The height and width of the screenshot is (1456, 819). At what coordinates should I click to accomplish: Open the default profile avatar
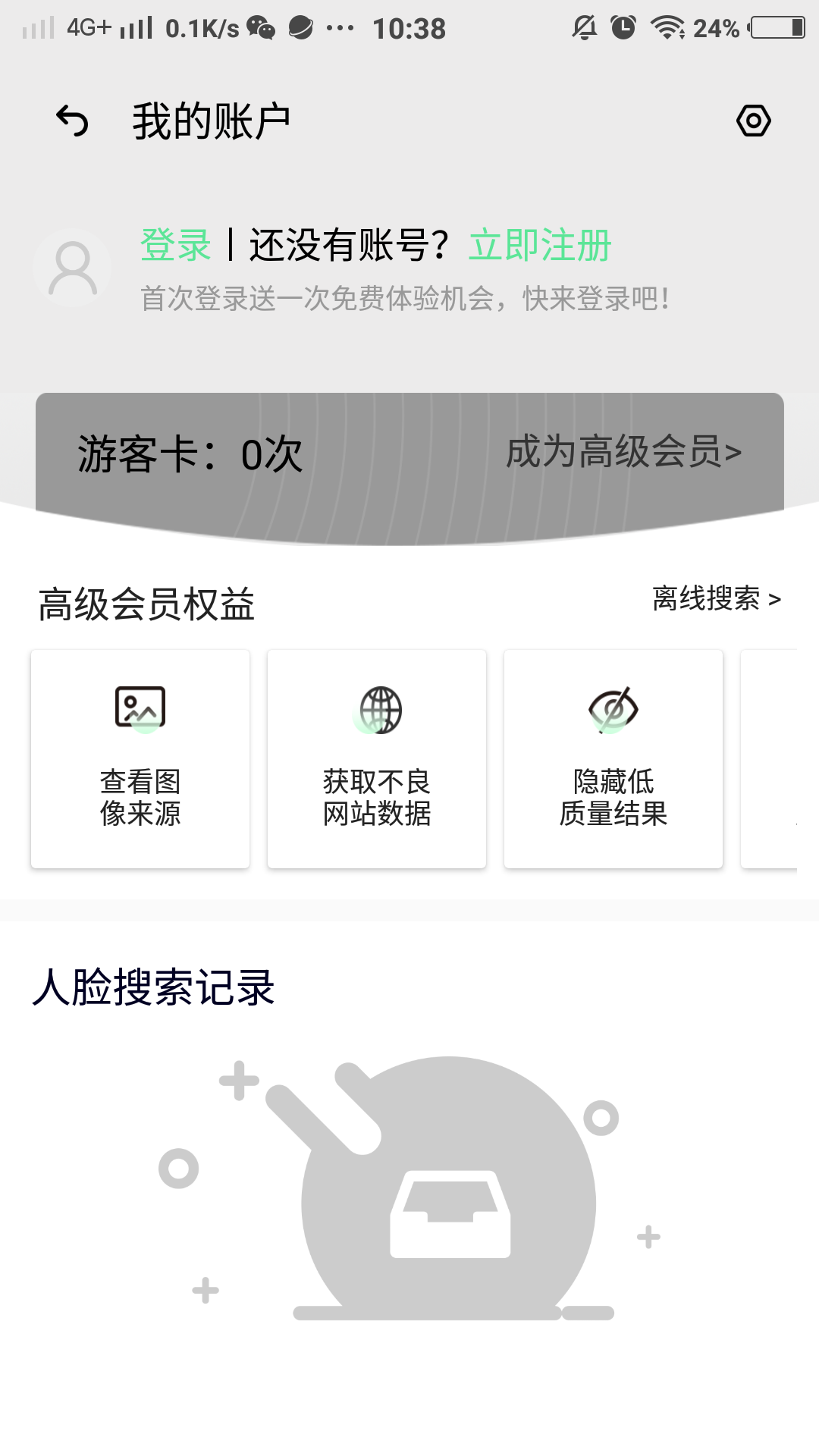pos(73,268)
